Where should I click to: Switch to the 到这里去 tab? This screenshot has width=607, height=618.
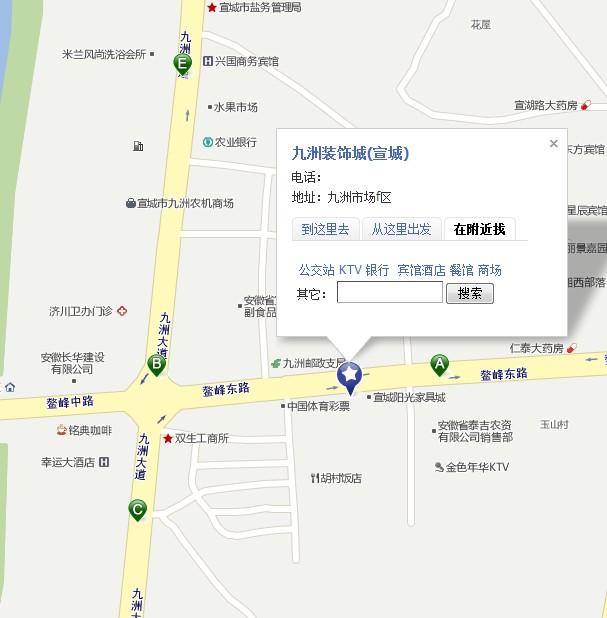[325, 229]
